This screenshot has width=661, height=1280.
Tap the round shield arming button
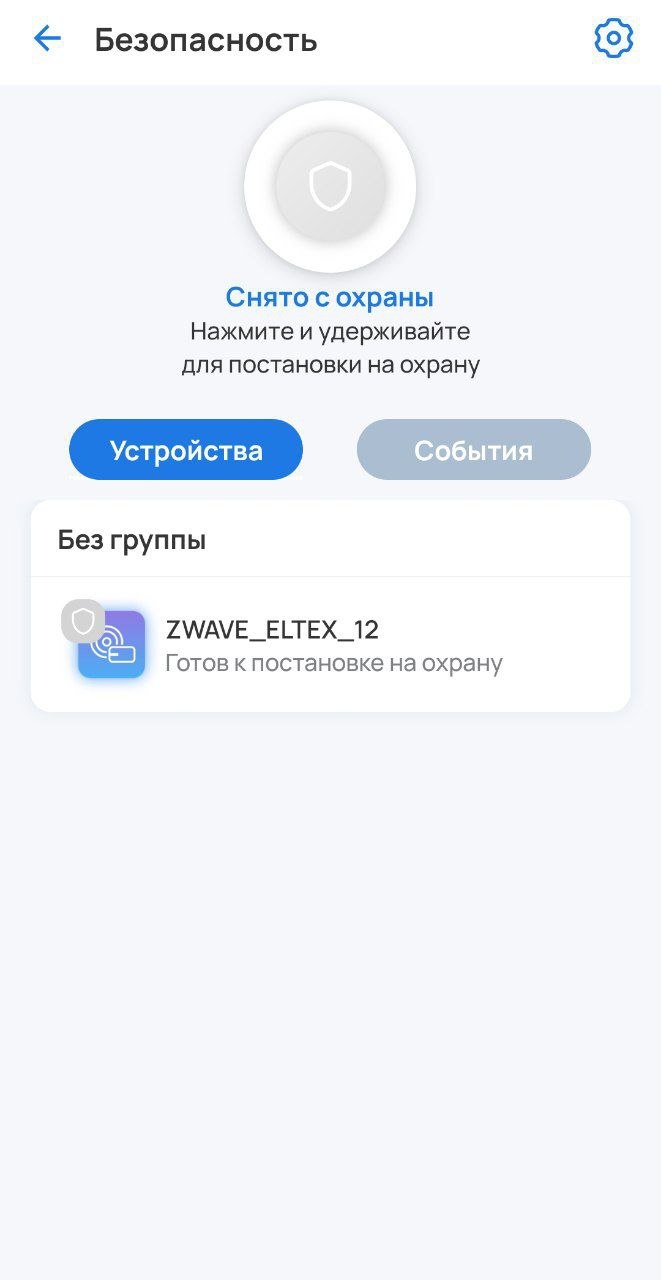330,186
